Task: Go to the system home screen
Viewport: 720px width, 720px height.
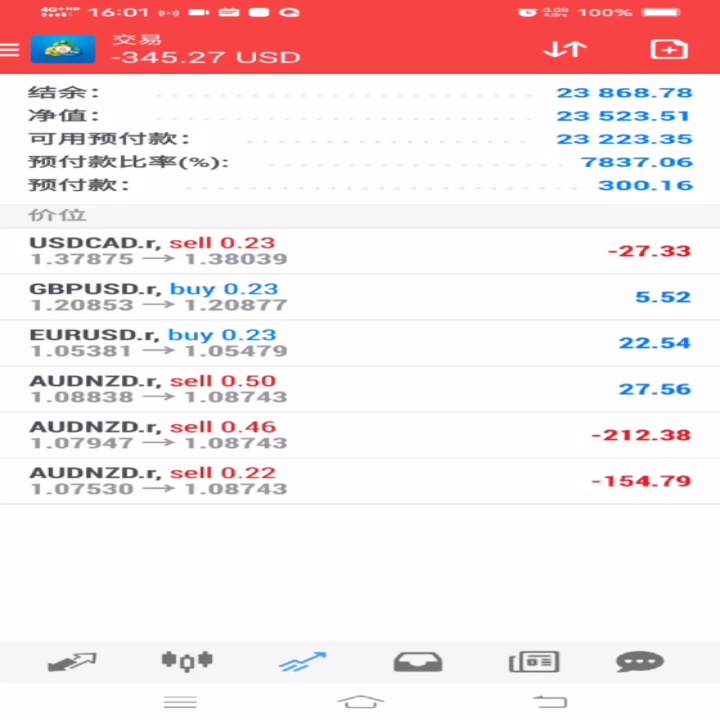Action: pos(360,702)
